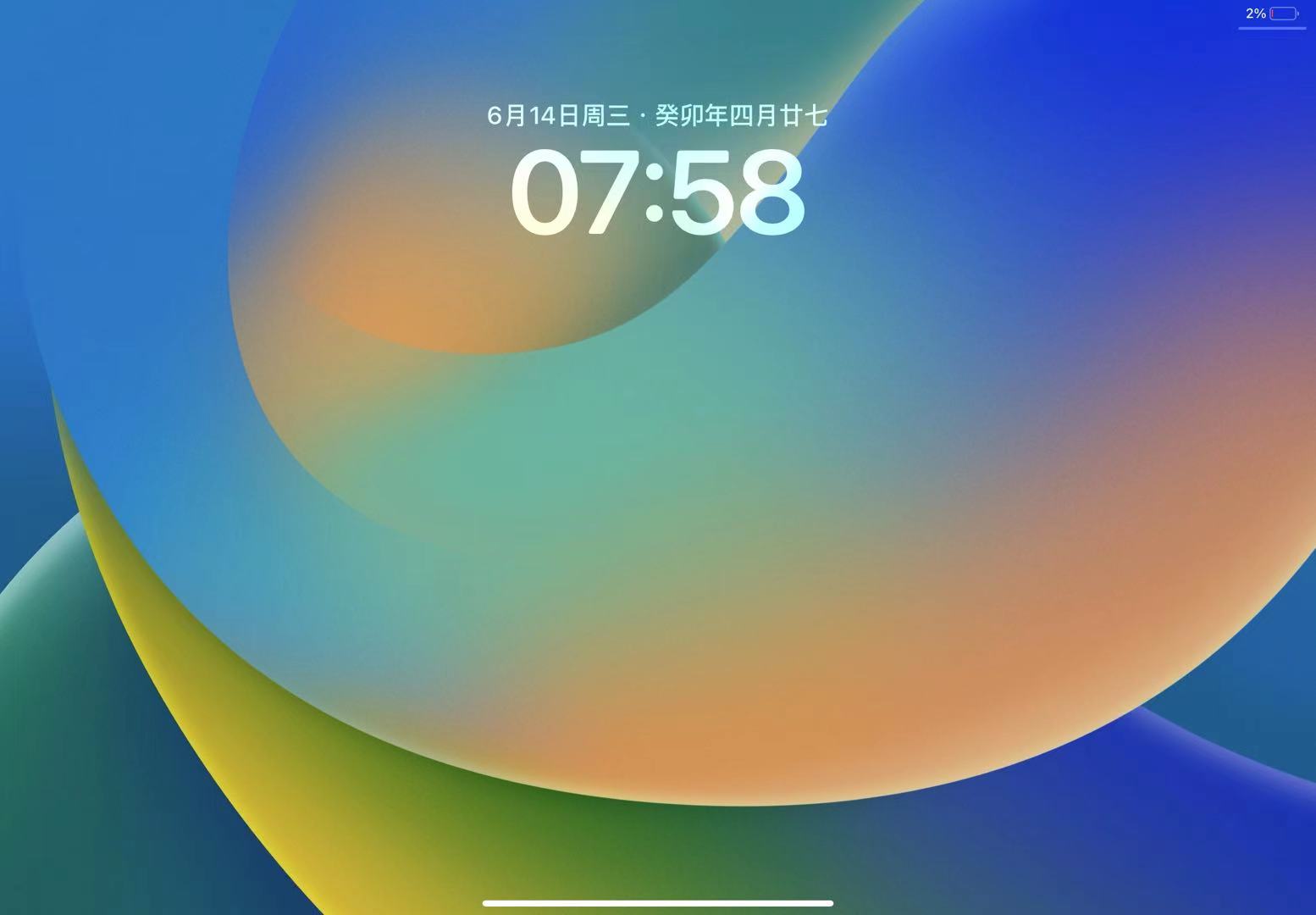This screenshot has width=1316, height=915.
Task: Tap the home indicator bar
Action: click(658, 903)
